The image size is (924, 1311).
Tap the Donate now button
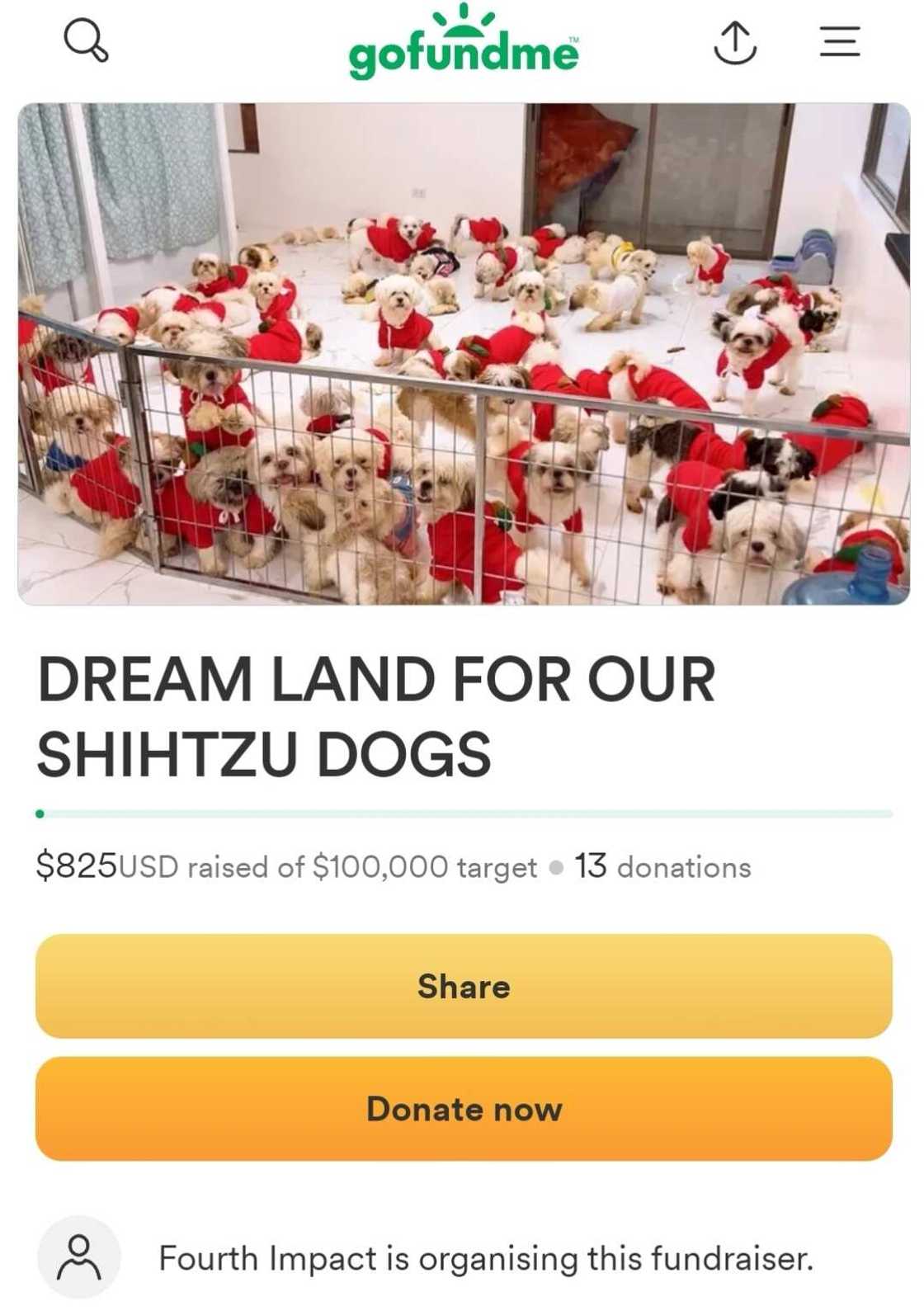pyautogui.click(x=464, y=1109)
